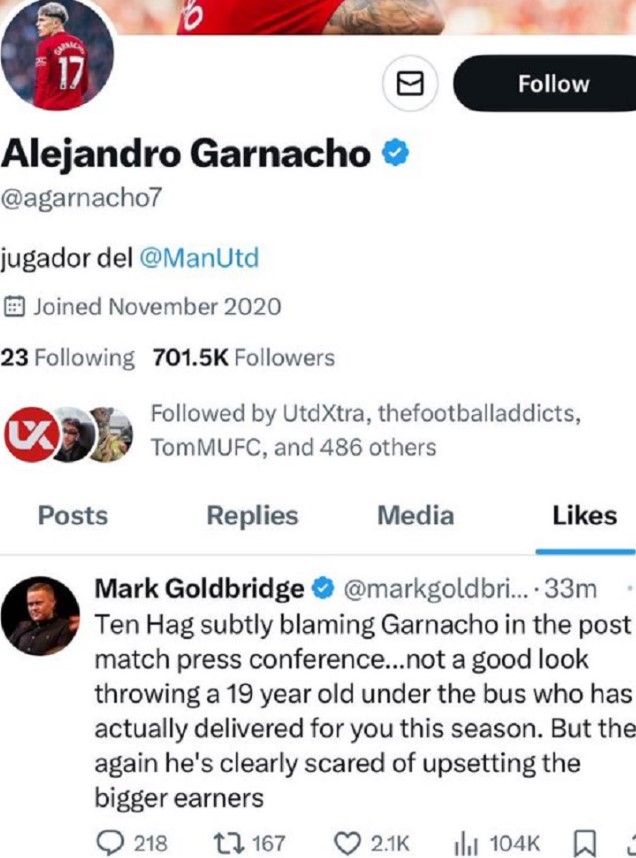Screen dimensions: 636x858
Task: Switch to the Replies tab
Action: tap(252, 515)
